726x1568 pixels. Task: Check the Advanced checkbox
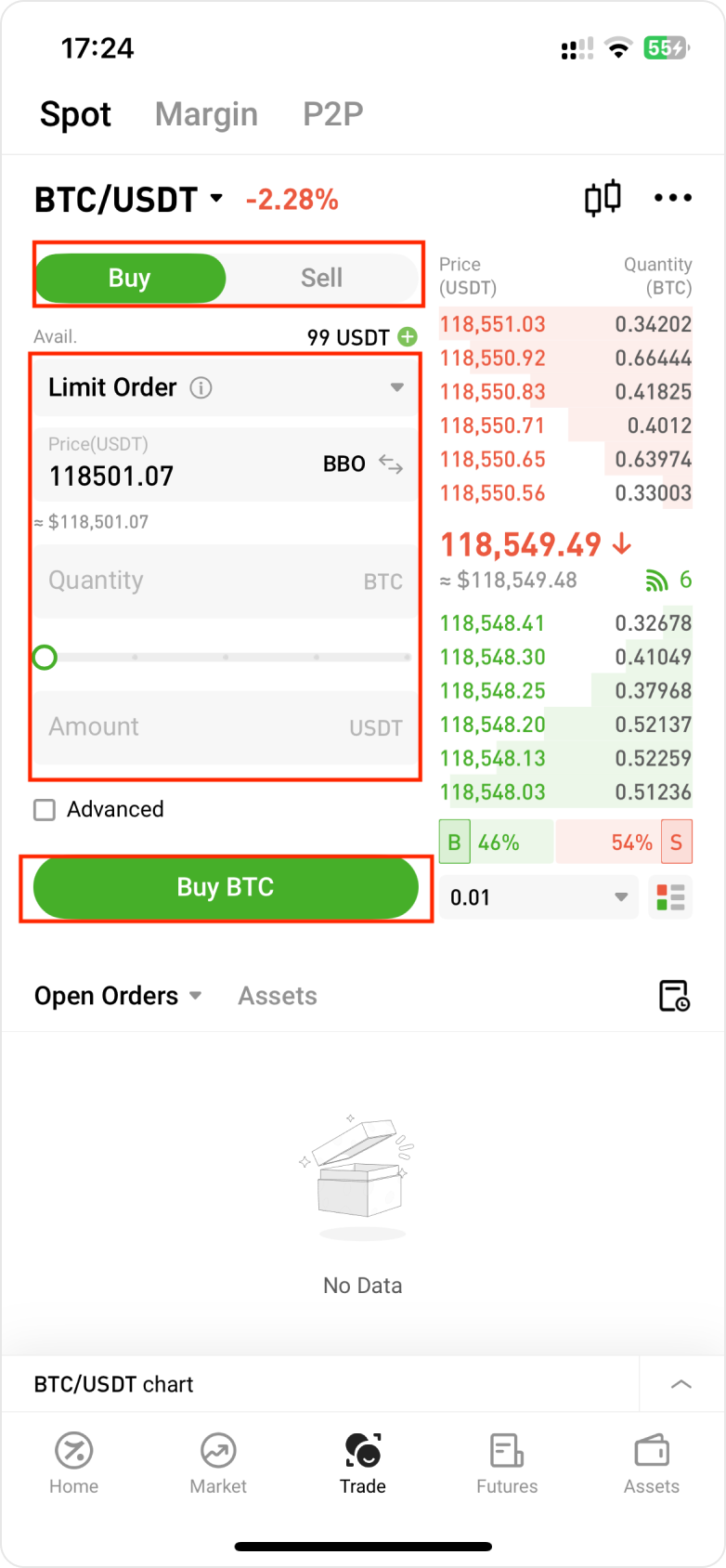[x=45, y=810]
